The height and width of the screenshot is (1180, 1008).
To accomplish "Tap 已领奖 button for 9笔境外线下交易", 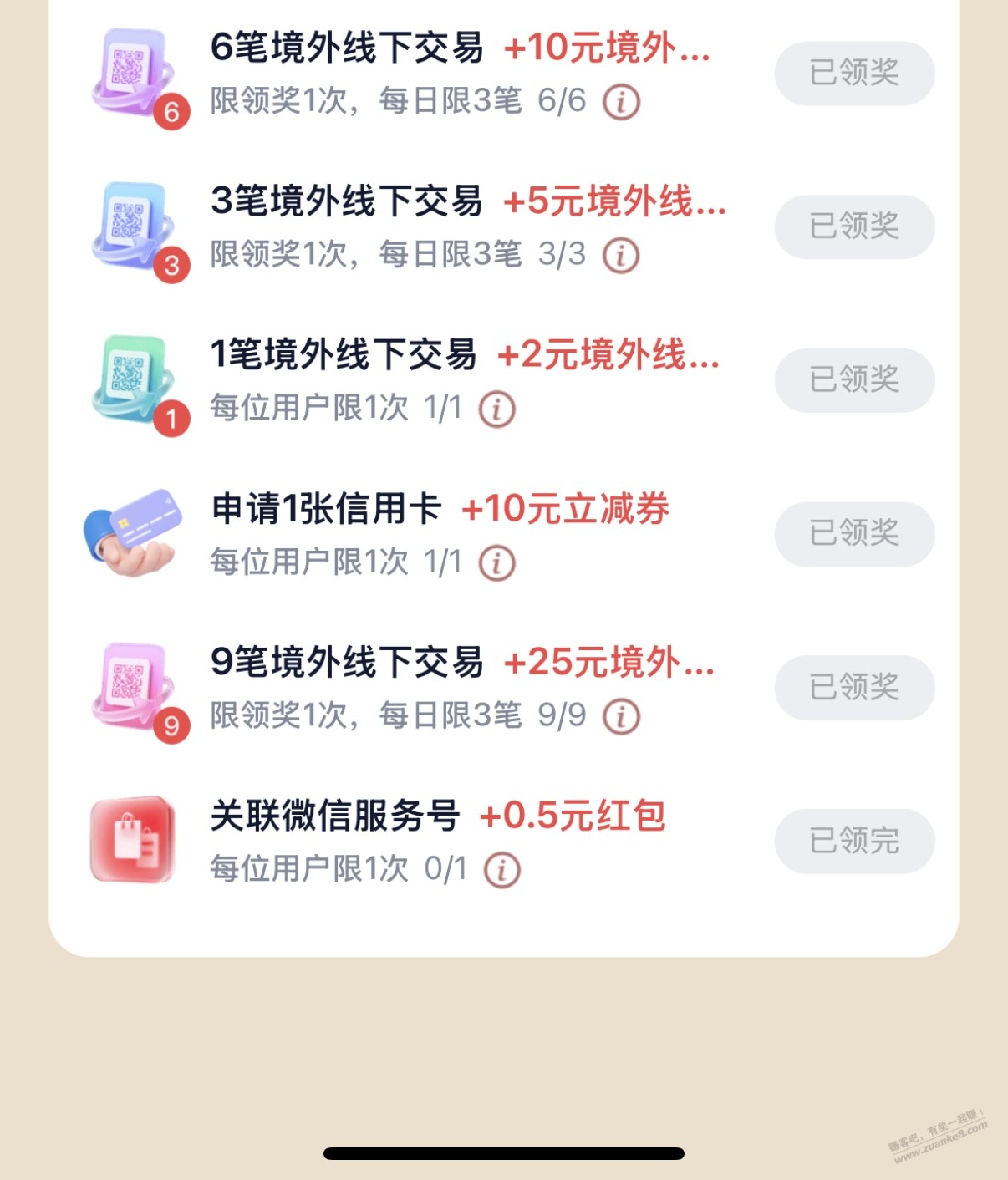I will point(853,688).
